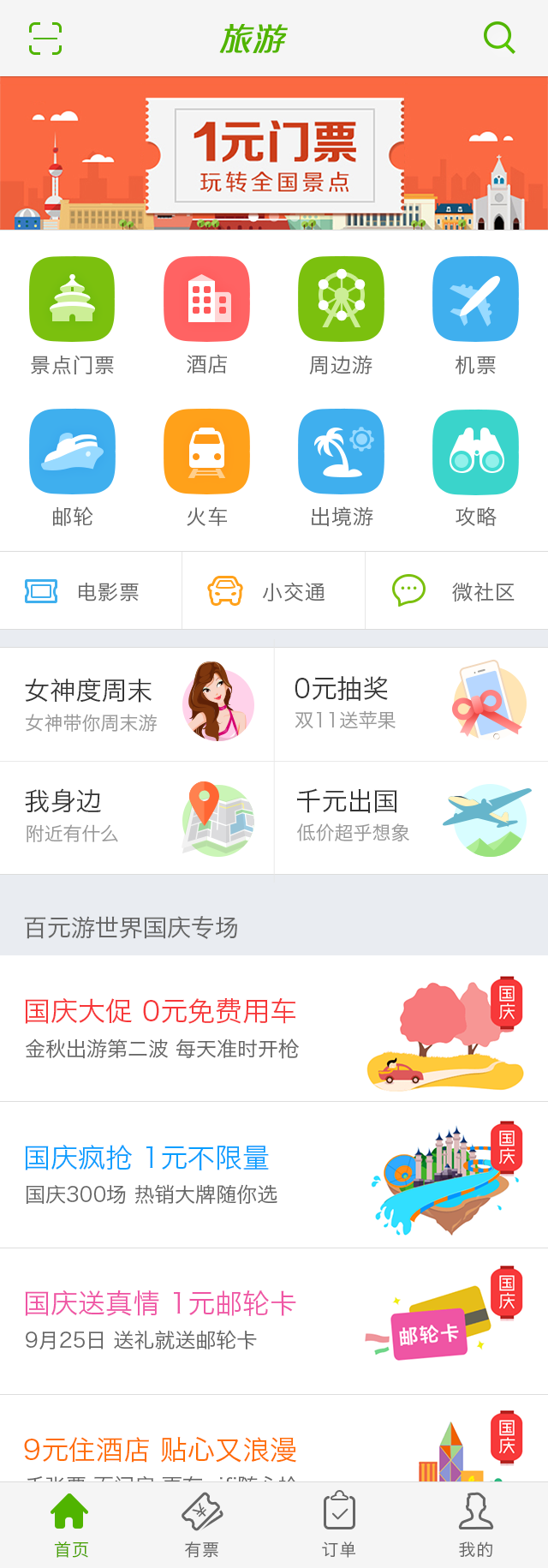Open the search magnifier icon
This screenshot has width=548, height=1568.
coord(498,38)
